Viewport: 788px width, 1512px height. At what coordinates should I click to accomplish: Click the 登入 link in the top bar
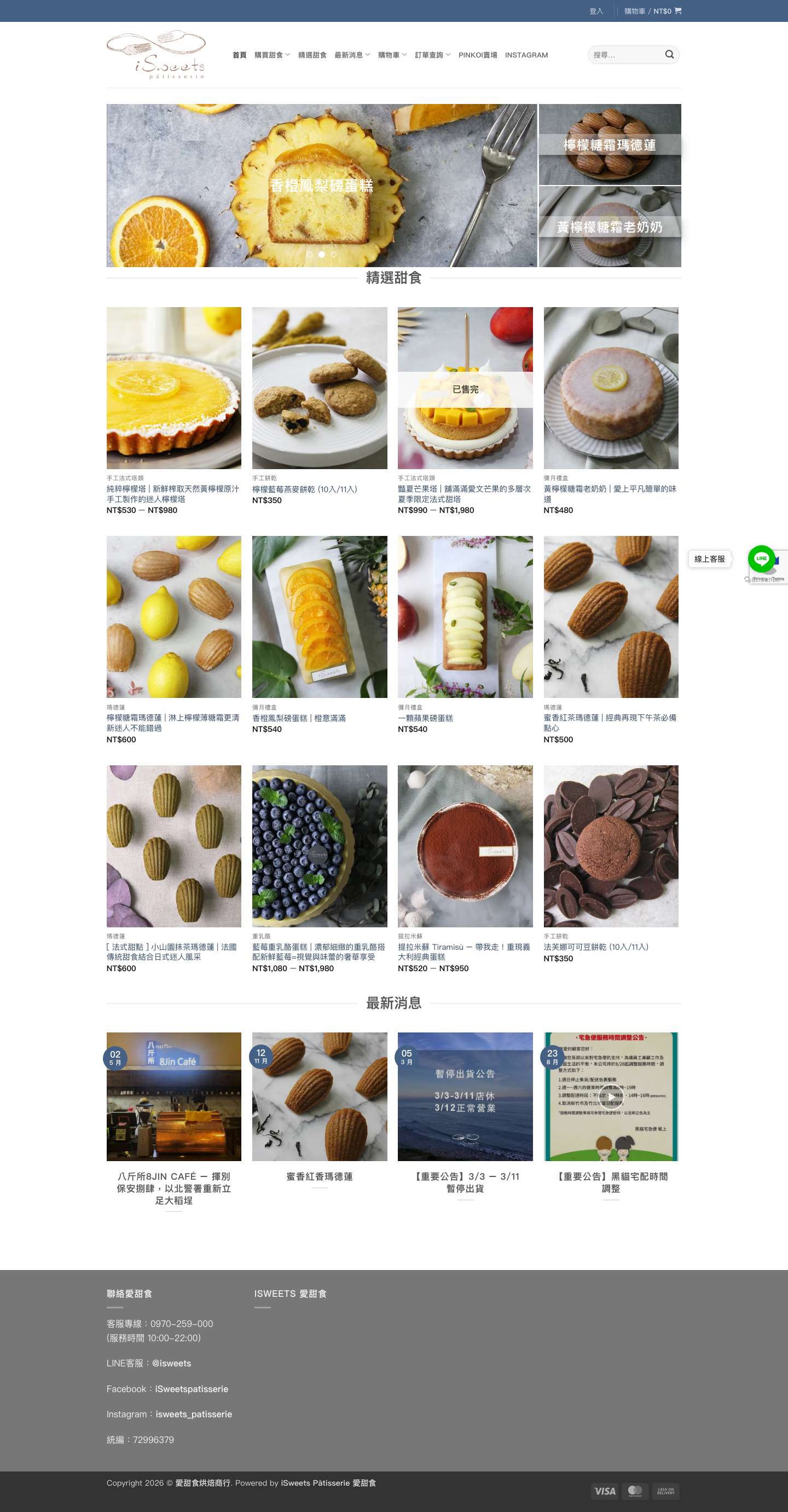pos(596,10)
